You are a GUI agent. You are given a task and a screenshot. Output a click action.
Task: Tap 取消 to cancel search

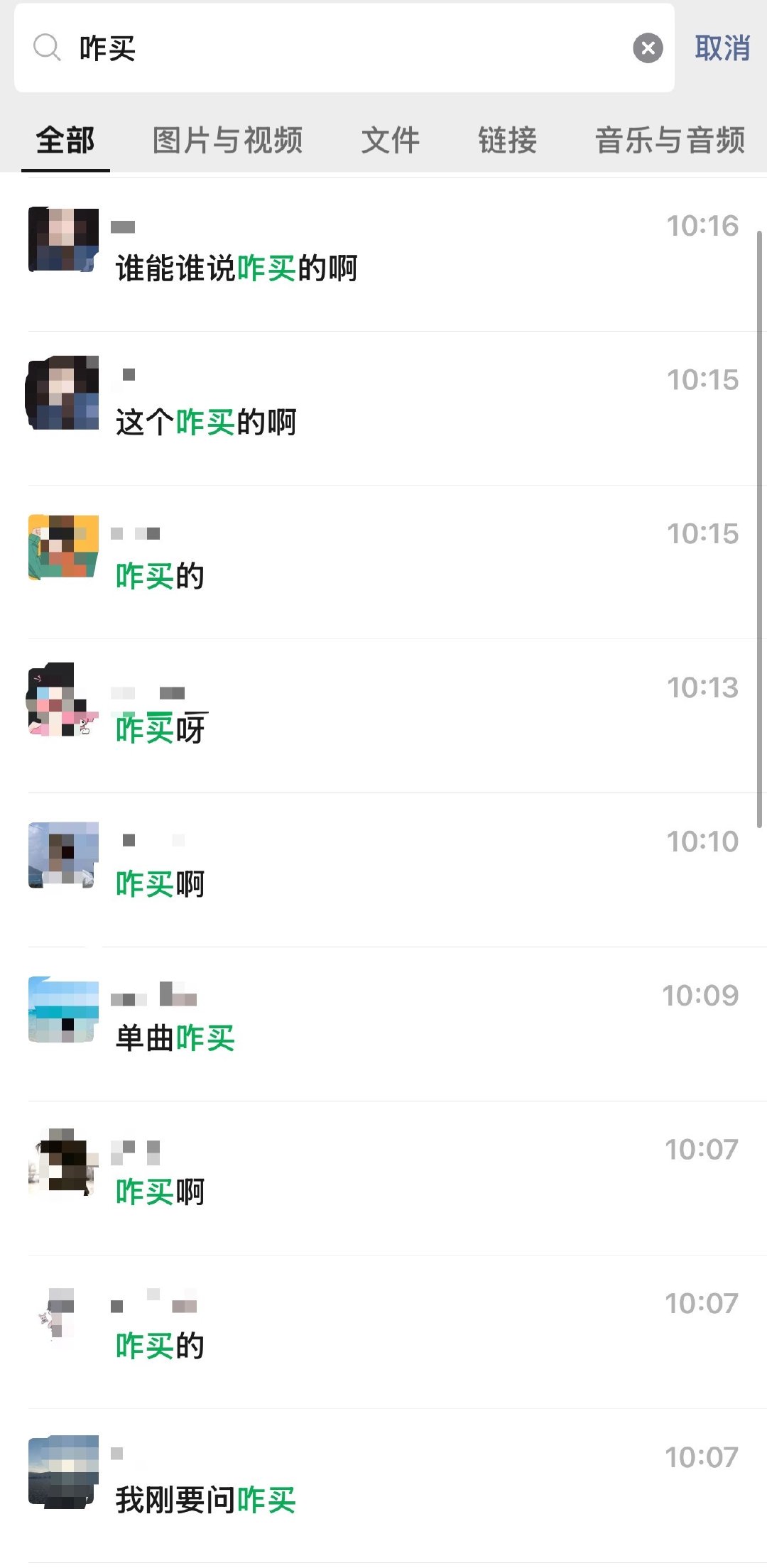(722, 48)
